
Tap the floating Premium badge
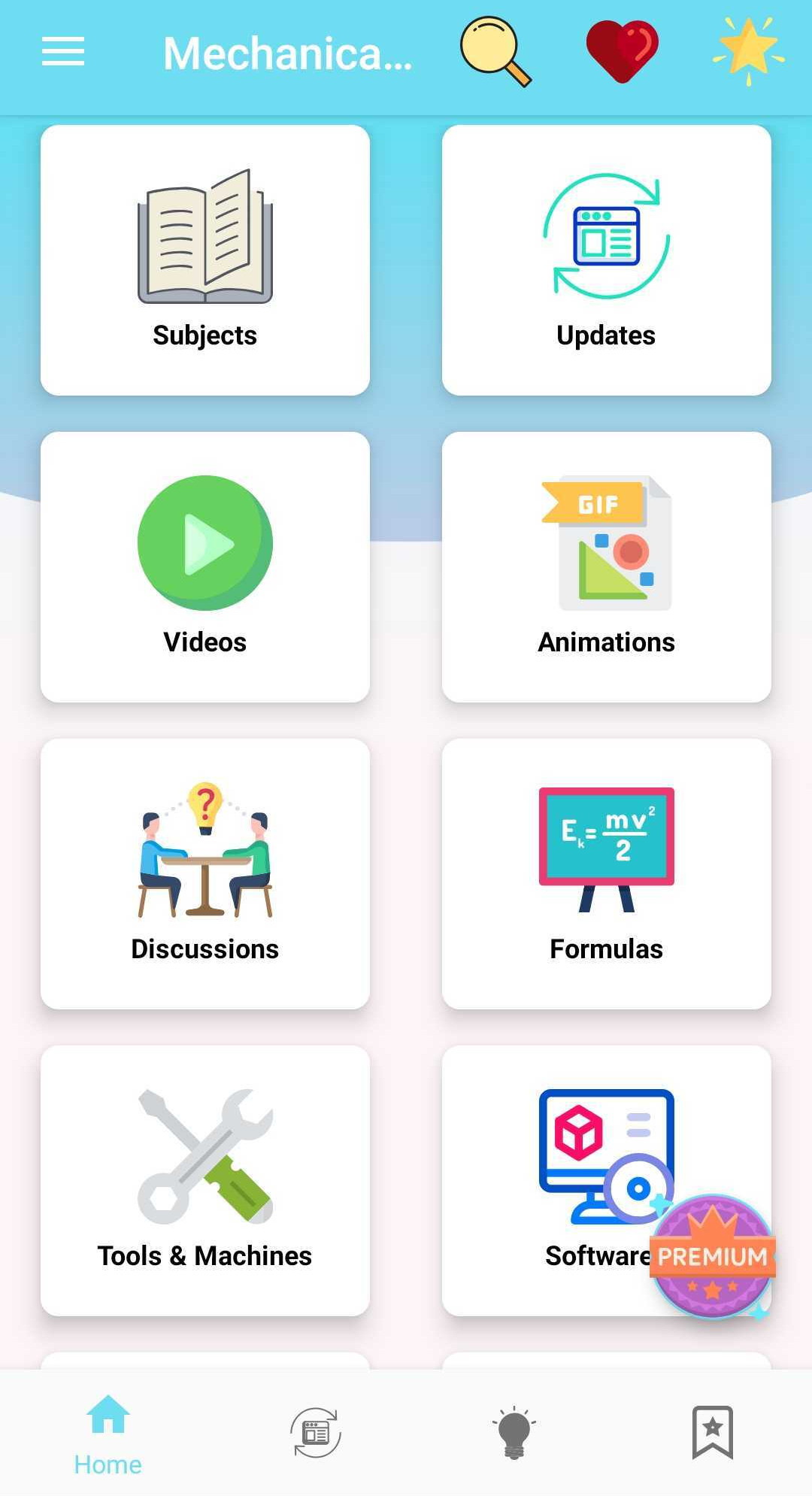pyautogui.click(x=713, y=1257)
